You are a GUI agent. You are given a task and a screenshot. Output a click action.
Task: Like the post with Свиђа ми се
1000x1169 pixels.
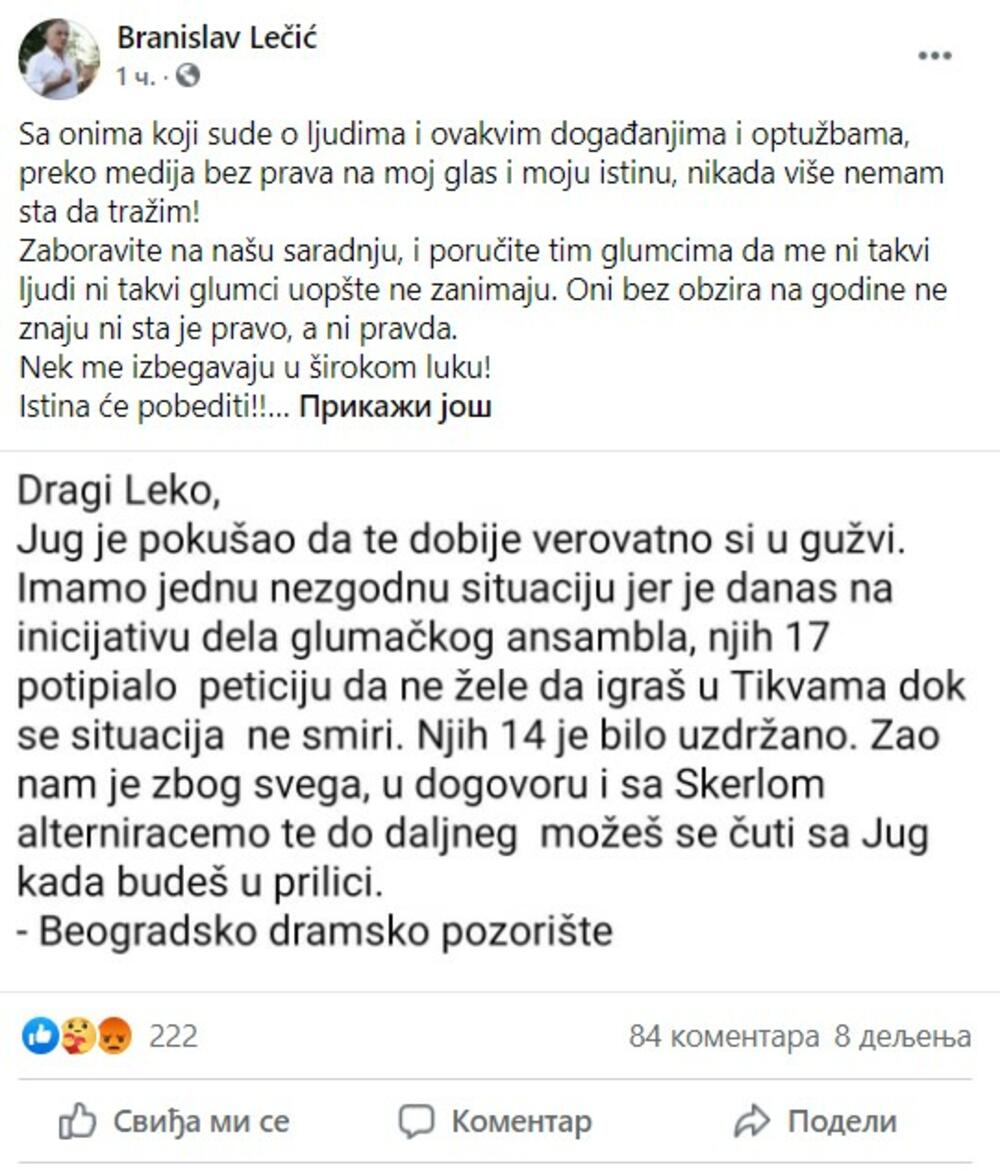(175, 1121)
